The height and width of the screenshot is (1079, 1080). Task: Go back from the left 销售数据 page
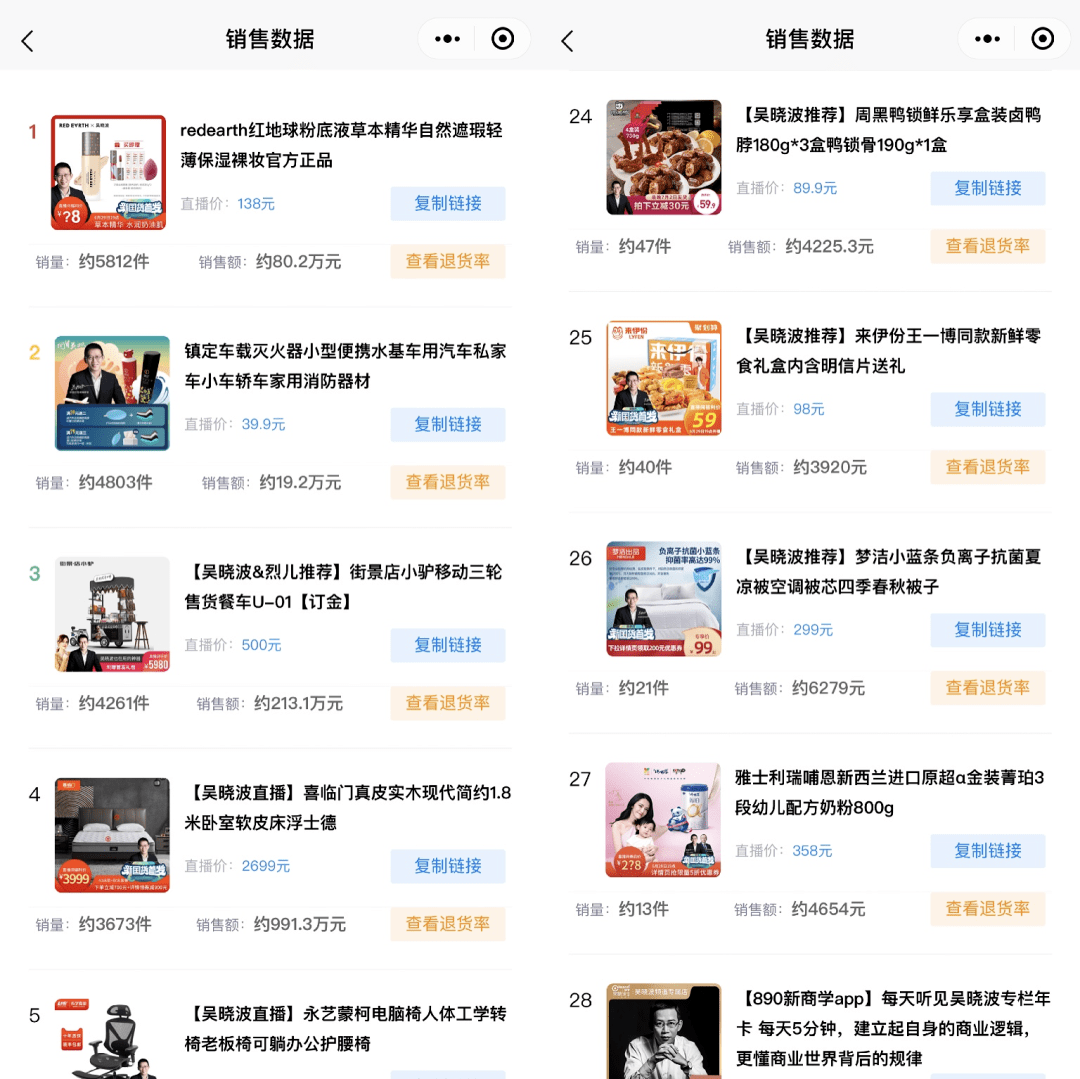pos(28,41)
